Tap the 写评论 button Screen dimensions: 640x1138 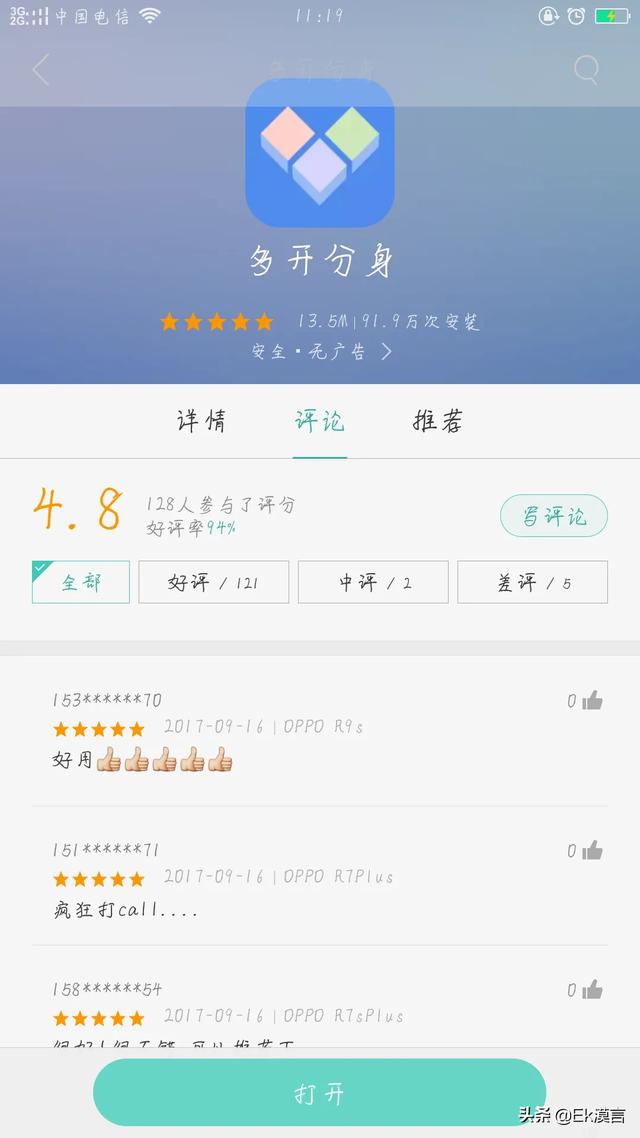[554, 516]
